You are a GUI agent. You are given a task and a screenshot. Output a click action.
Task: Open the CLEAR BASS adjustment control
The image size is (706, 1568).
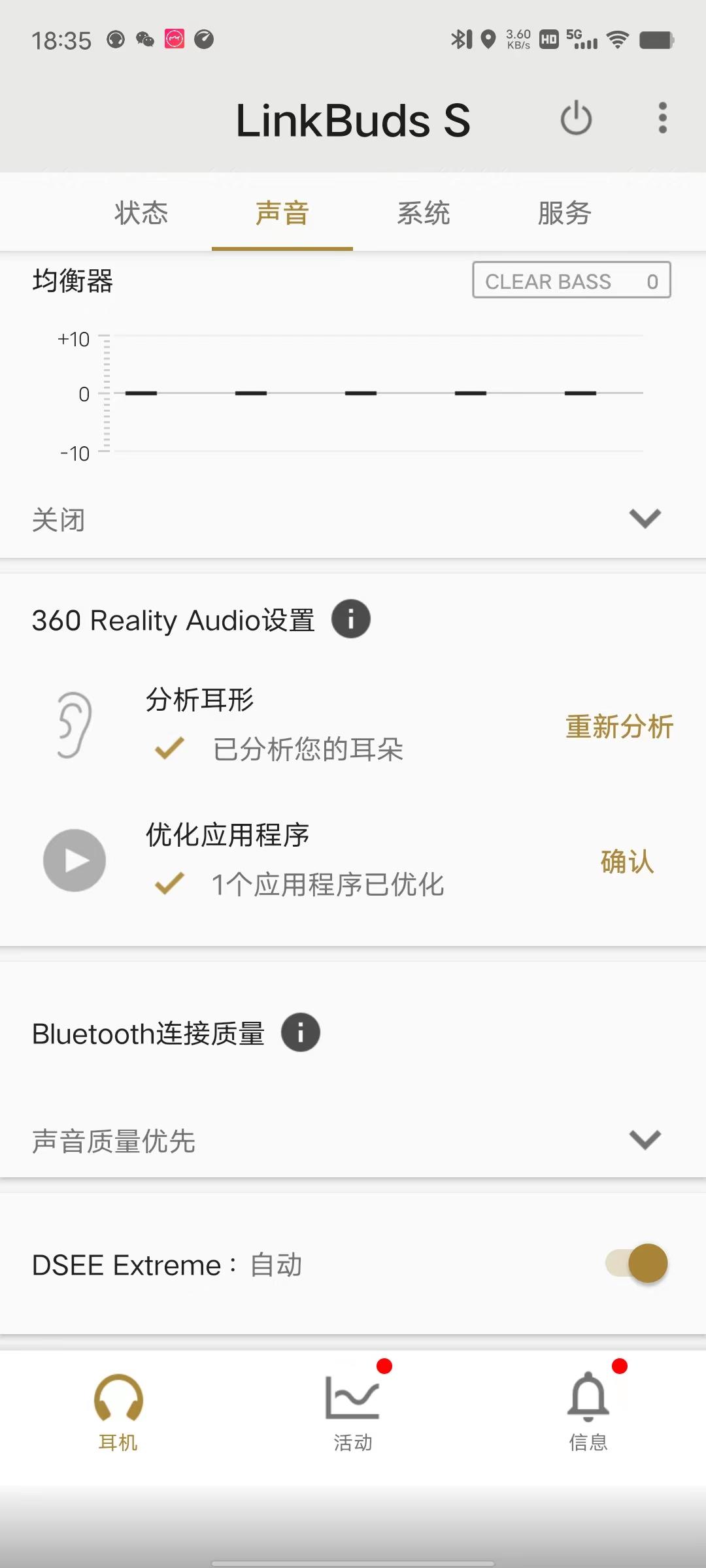pyautogui.click(x=571, y=280)
